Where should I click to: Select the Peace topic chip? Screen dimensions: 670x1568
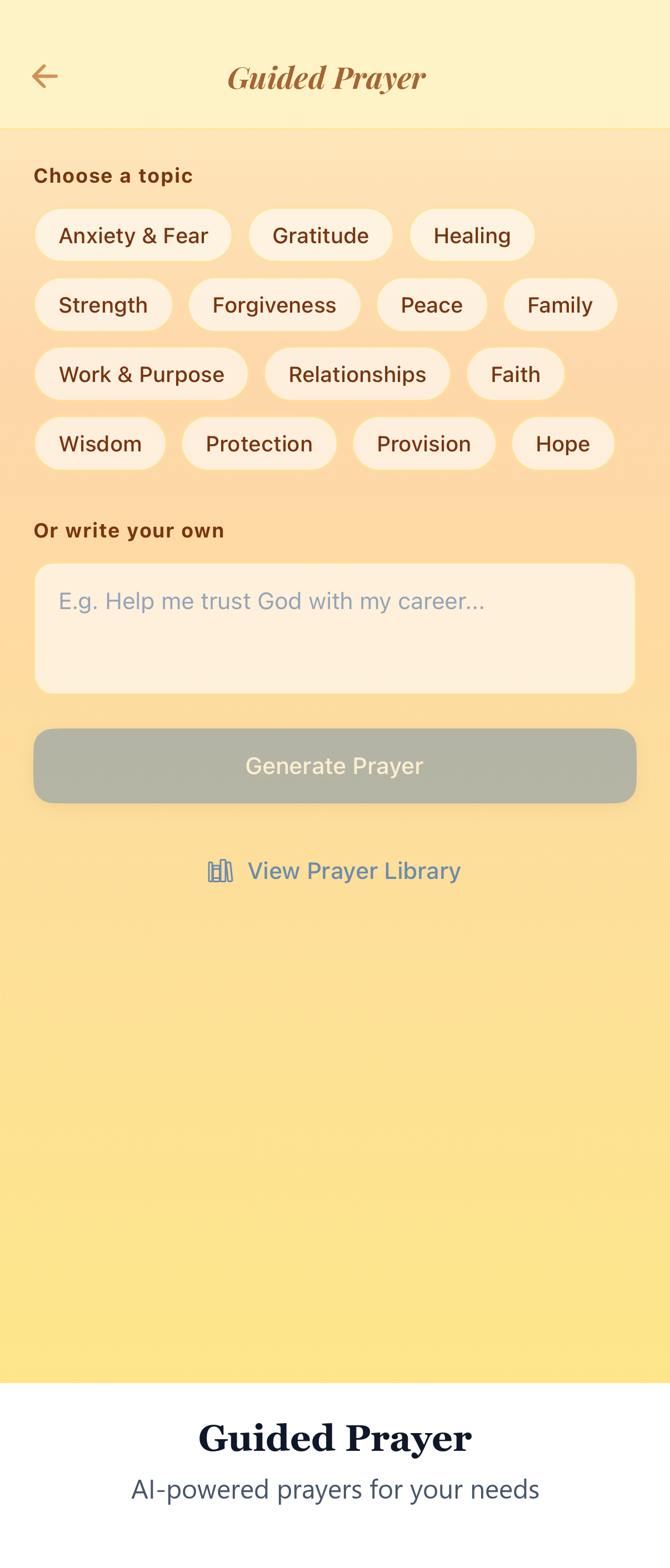pos(432,304)
